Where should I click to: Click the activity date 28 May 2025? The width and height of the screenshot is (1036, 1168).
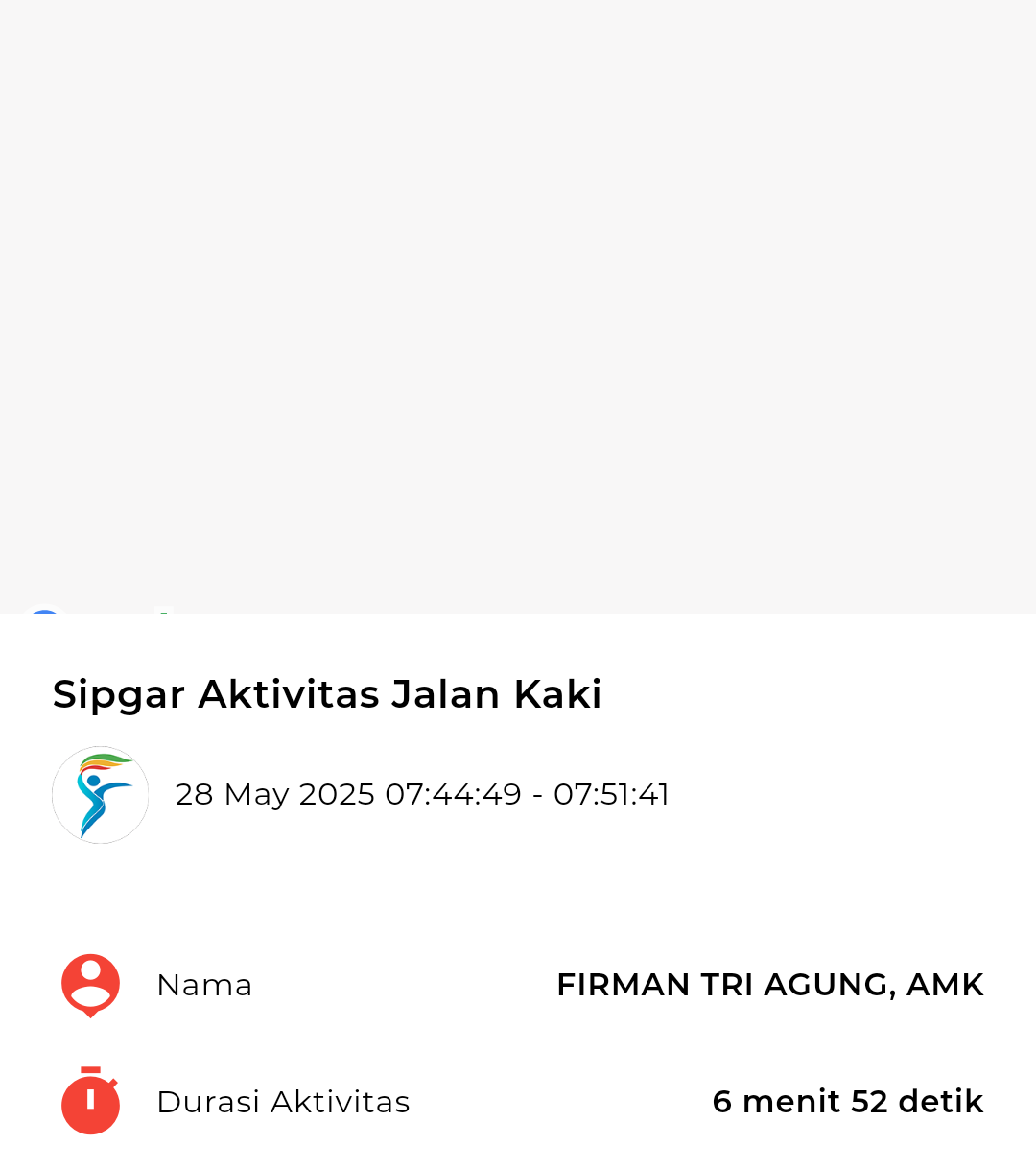274,794
